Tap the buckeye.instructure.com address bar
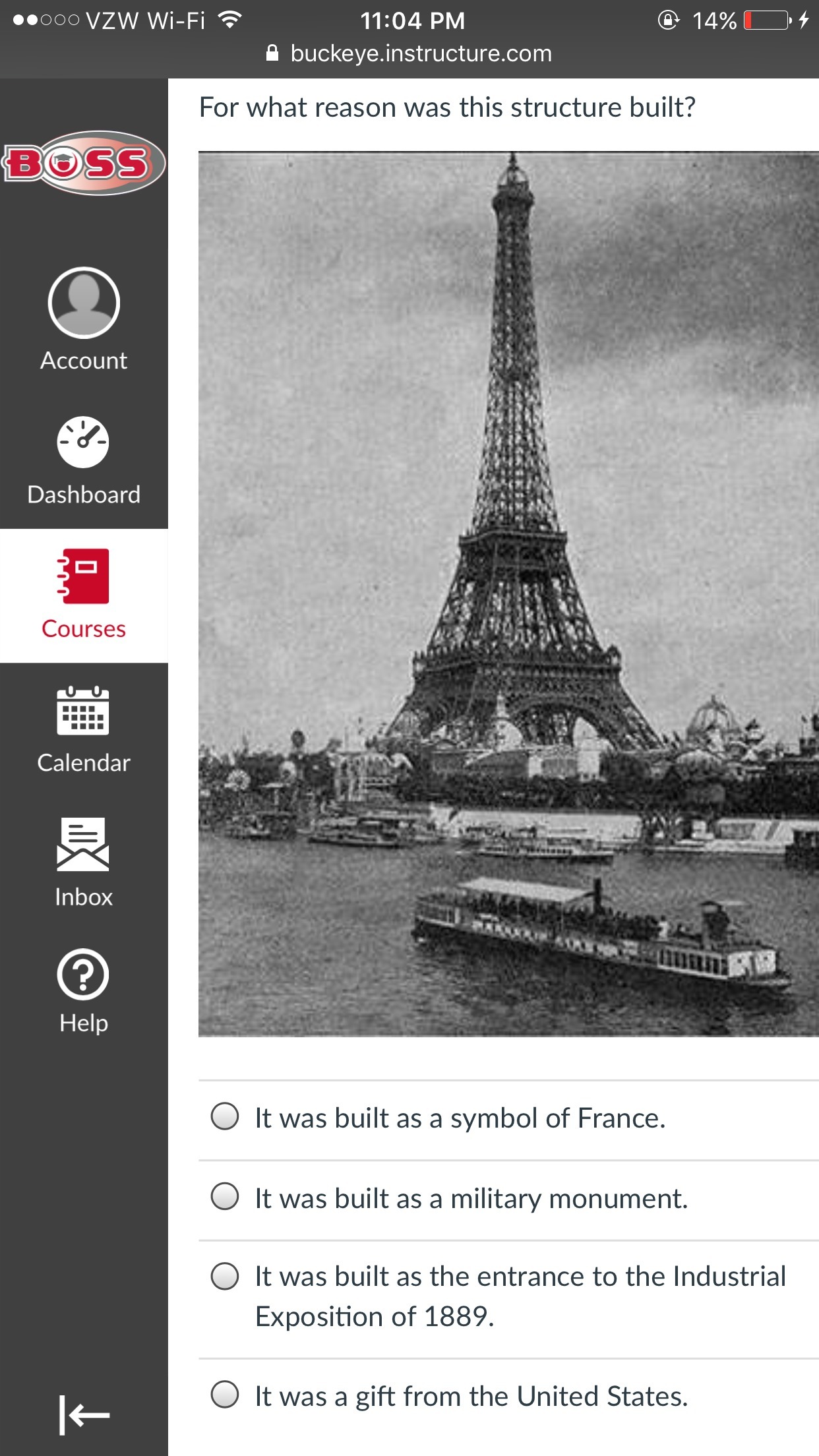 click(409, 53)
